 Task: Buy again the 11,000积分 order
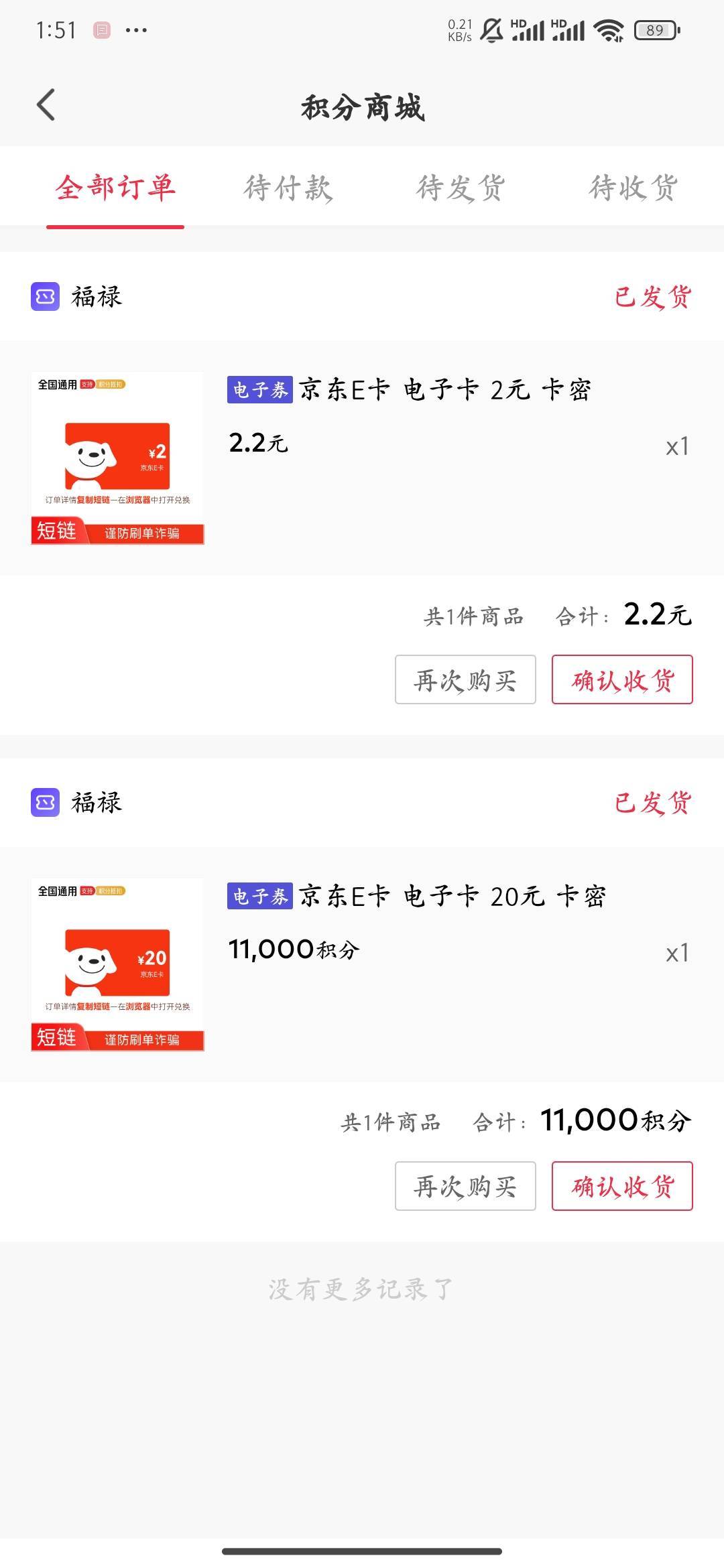point(465,1186)
